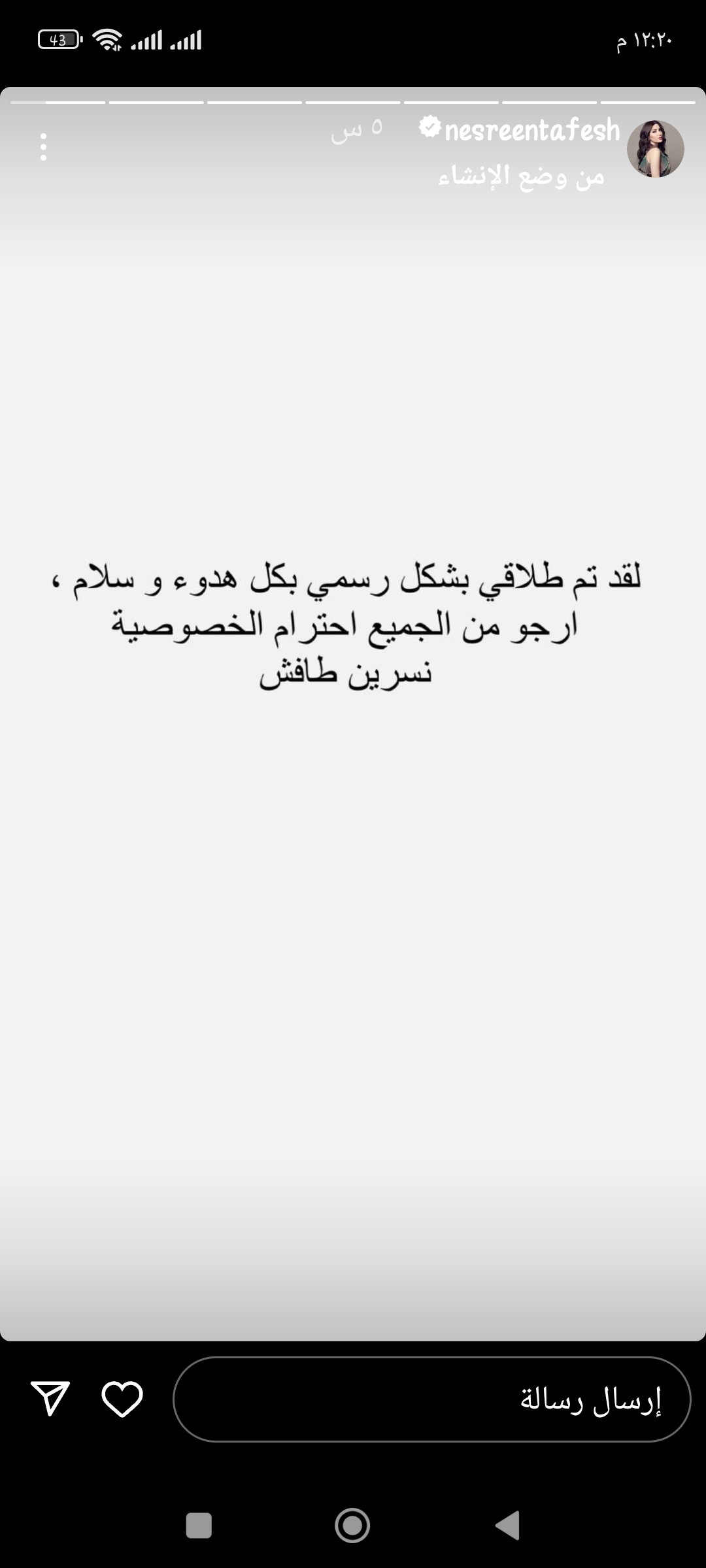The height and width of the screenshot is (1568, 706).
Task: Go back using the system back button
Action: (x=508, y=1525)
